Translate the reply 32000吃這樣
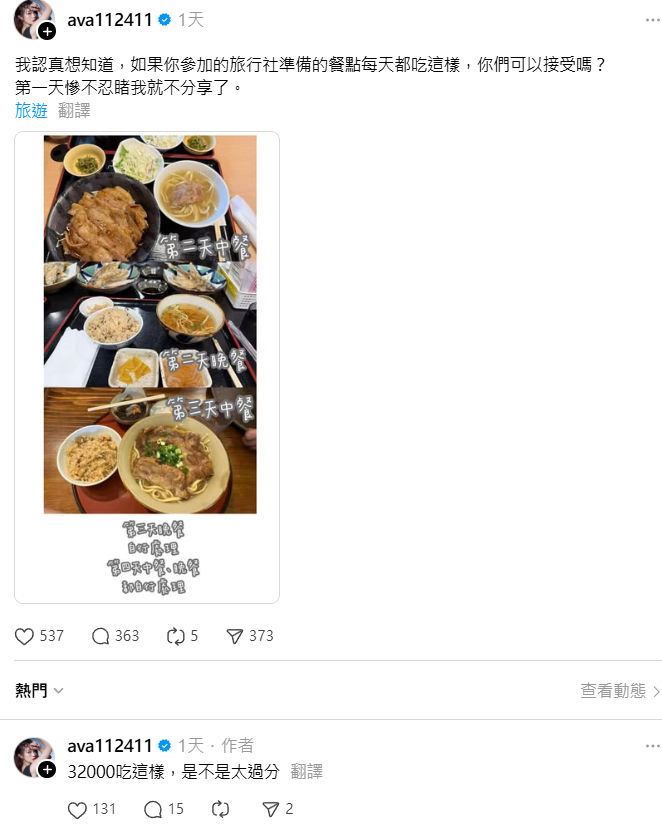The height and width of the screenshot is (827, 662). [x=306, y=772]
